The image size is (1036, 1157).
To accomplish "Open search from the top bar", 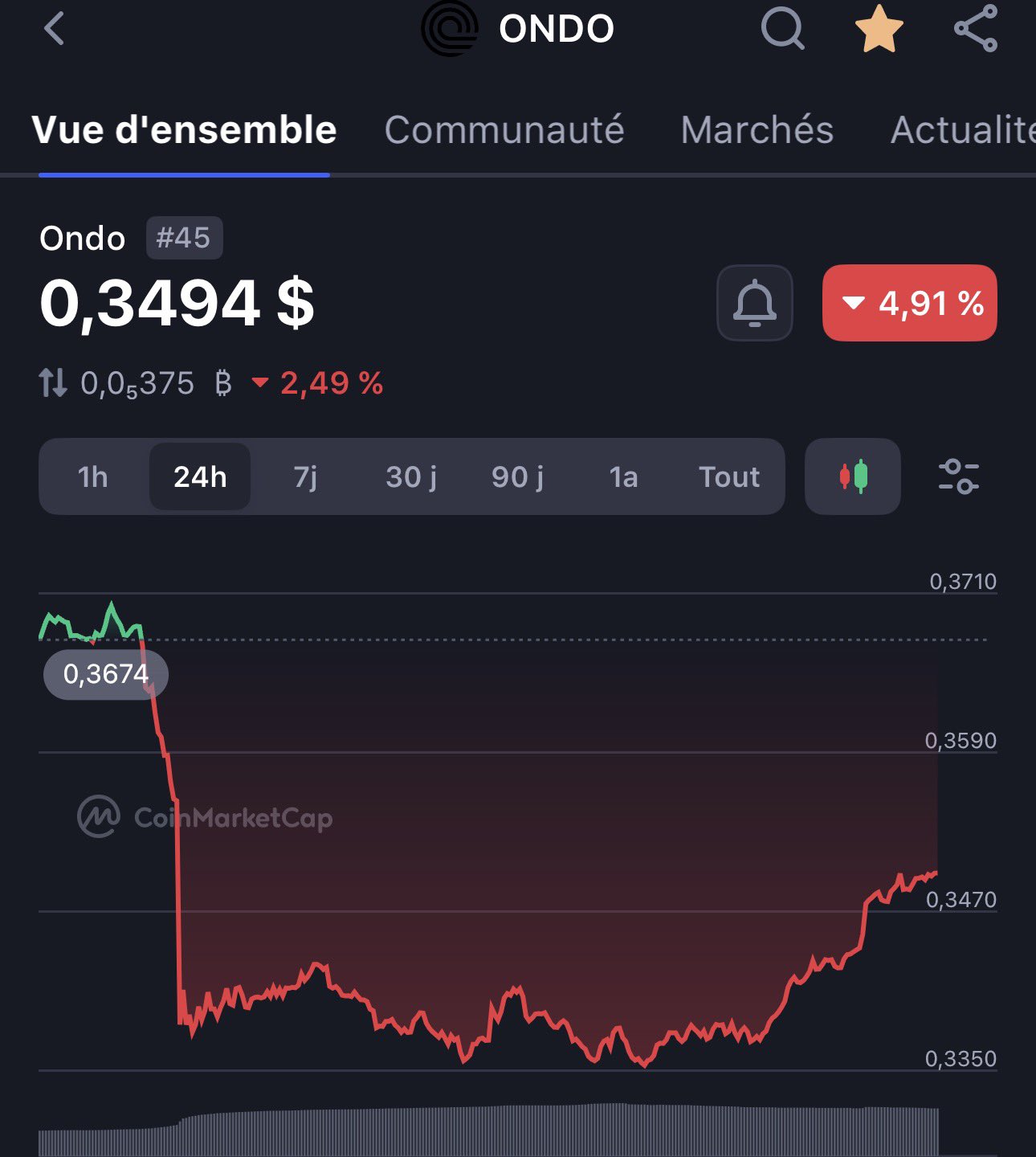I will coord(782,30).
